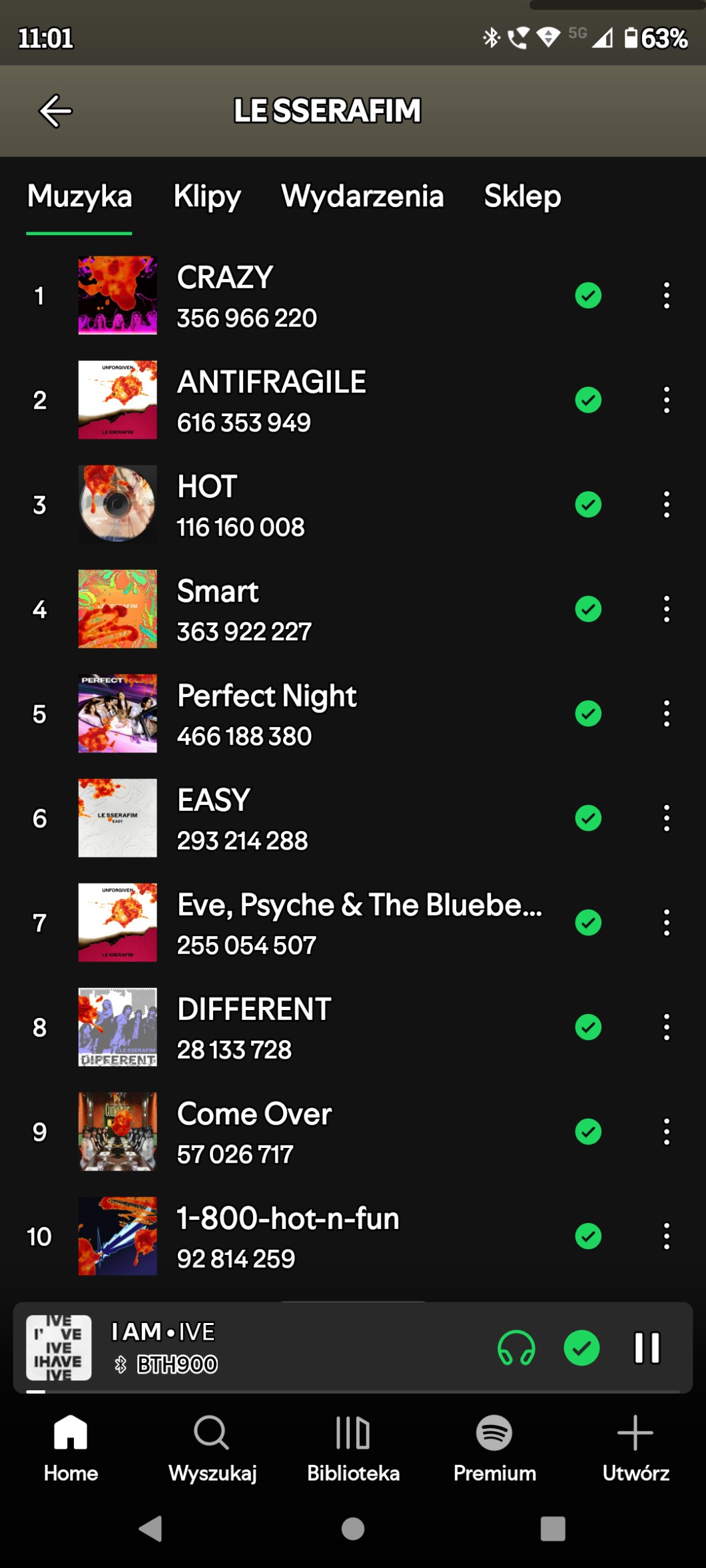Image resolution: width=706 pixels, height=1568 pixels.
Task: Open more options for ANTIFRAGILE
Action: tap(666, 400)
